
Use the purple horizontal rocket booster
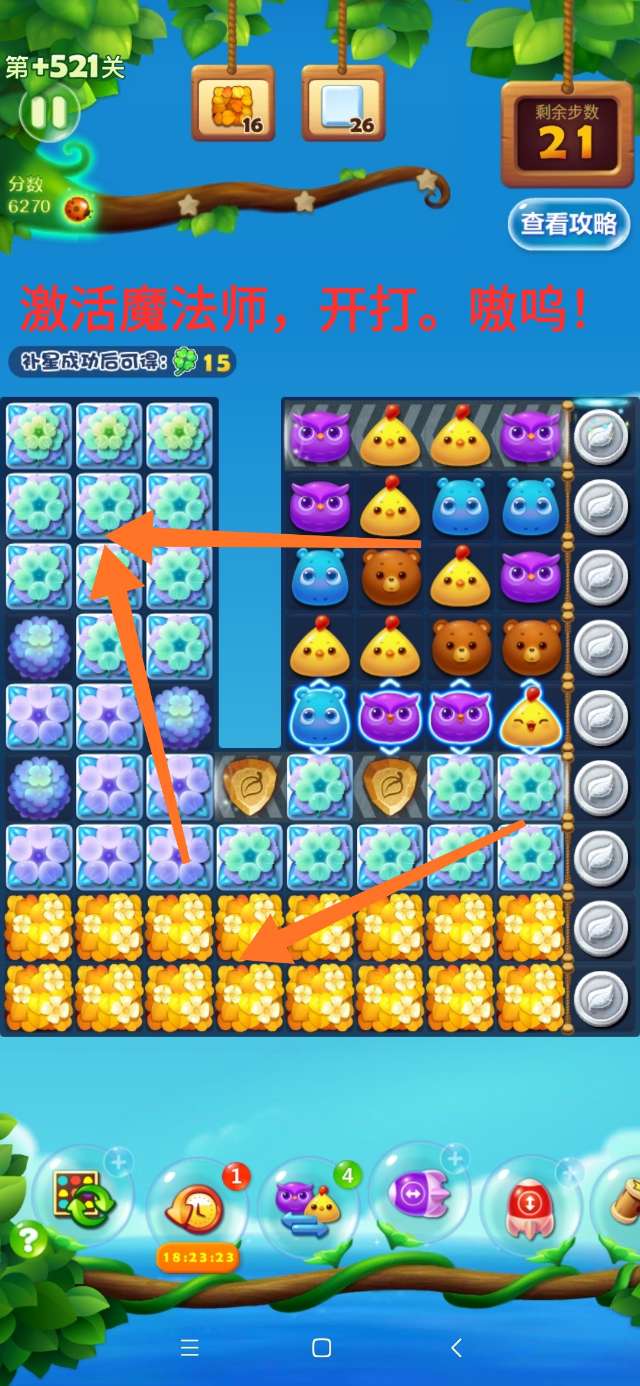[x=420, y=1193]
